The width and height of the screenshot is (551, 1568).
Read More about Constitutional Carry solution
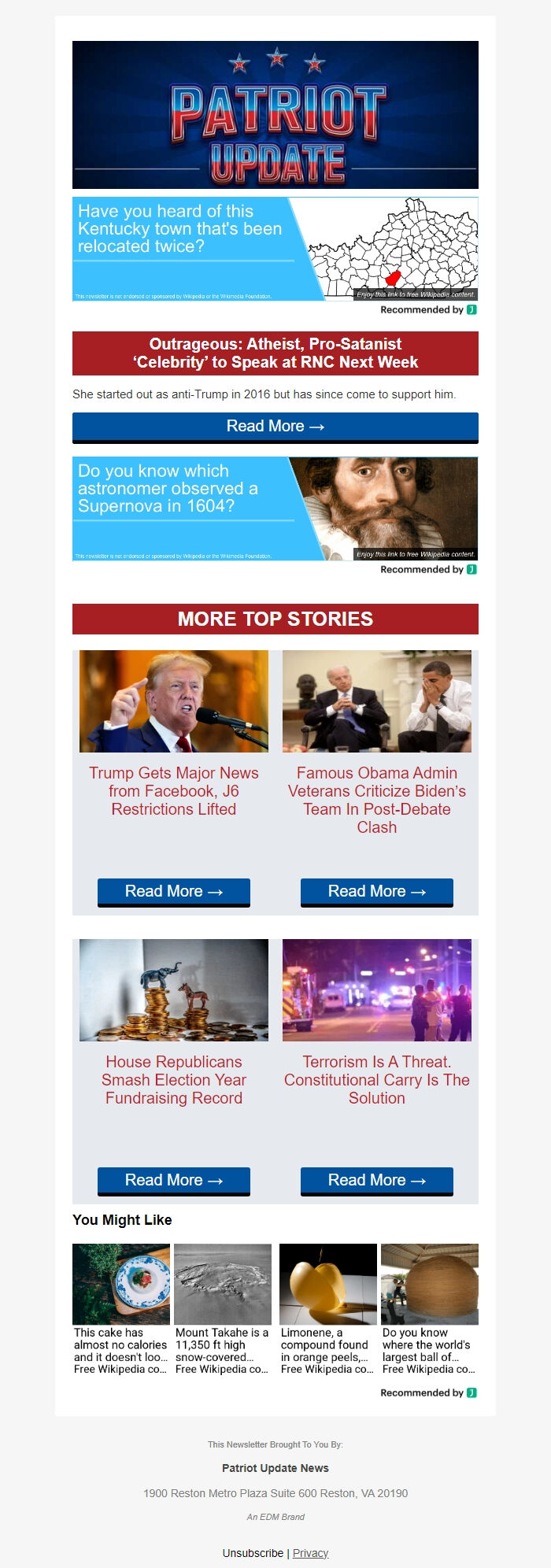(x=376, y=1181)
